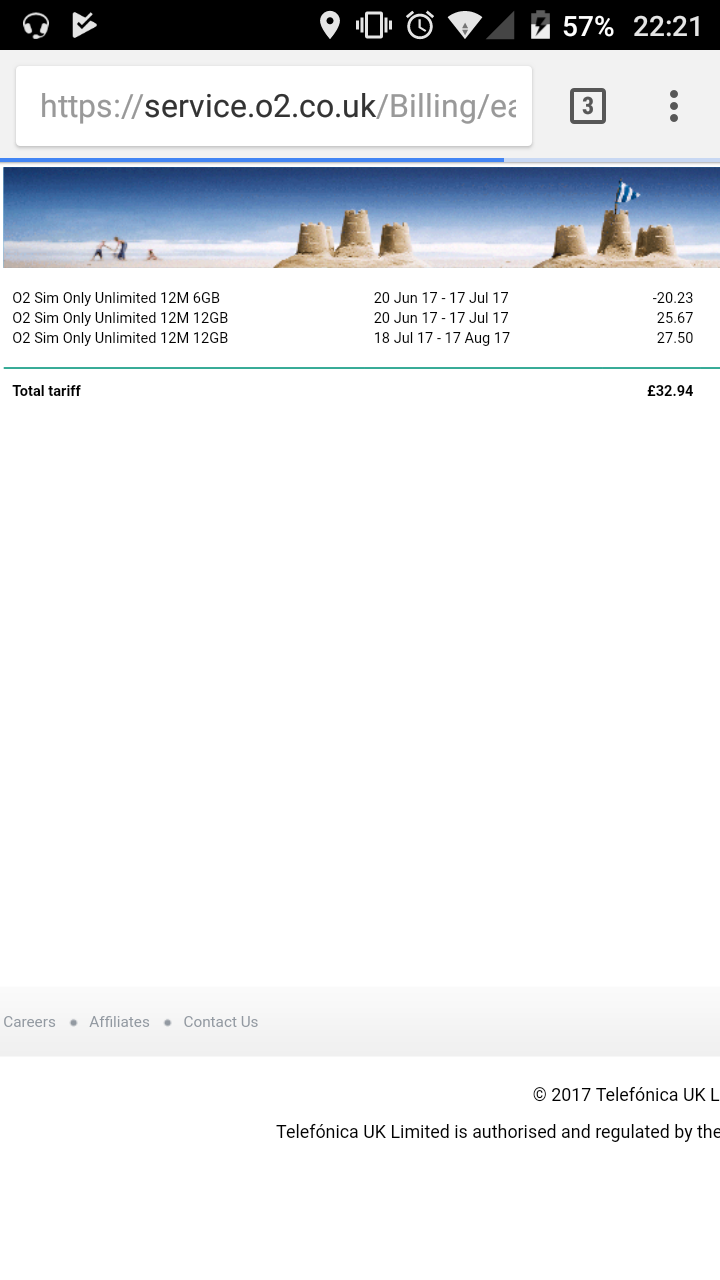Tap the alarm clock status bar icon
The image size is (720, 1280).
coord(420,25)
